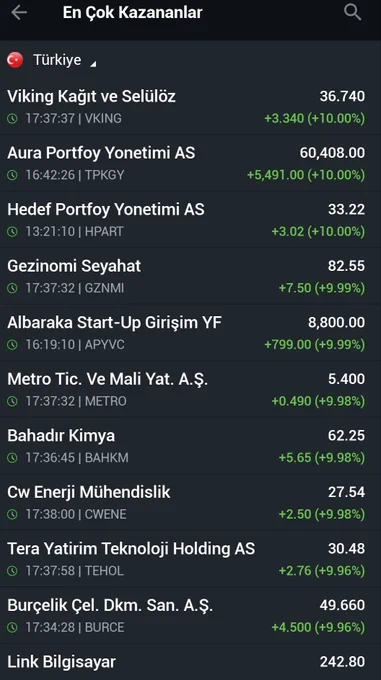
Task: Open Link Bilgisayar stock
Action: (190, 662)
